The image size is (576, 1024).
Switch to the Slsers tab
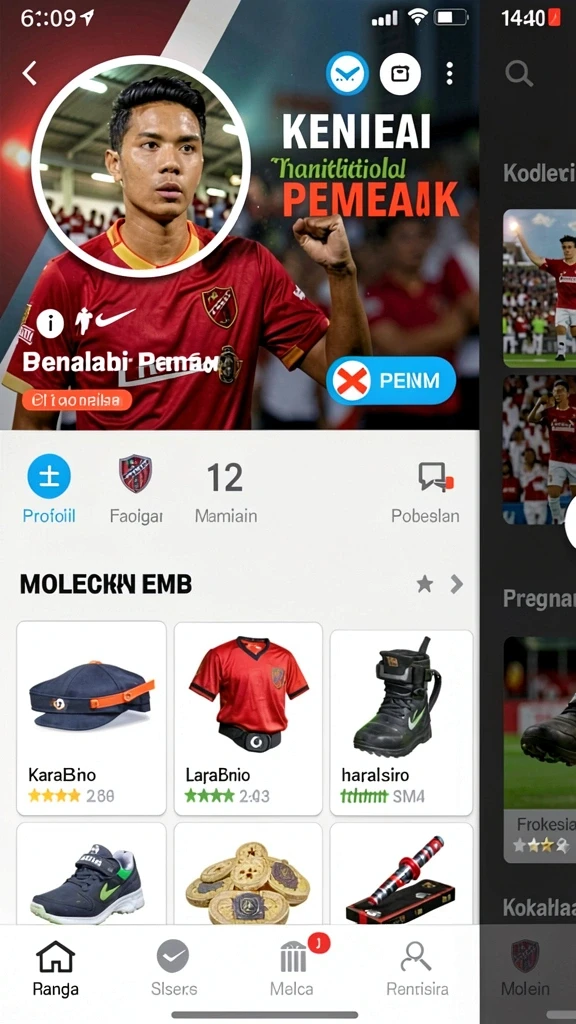[174, 968]
